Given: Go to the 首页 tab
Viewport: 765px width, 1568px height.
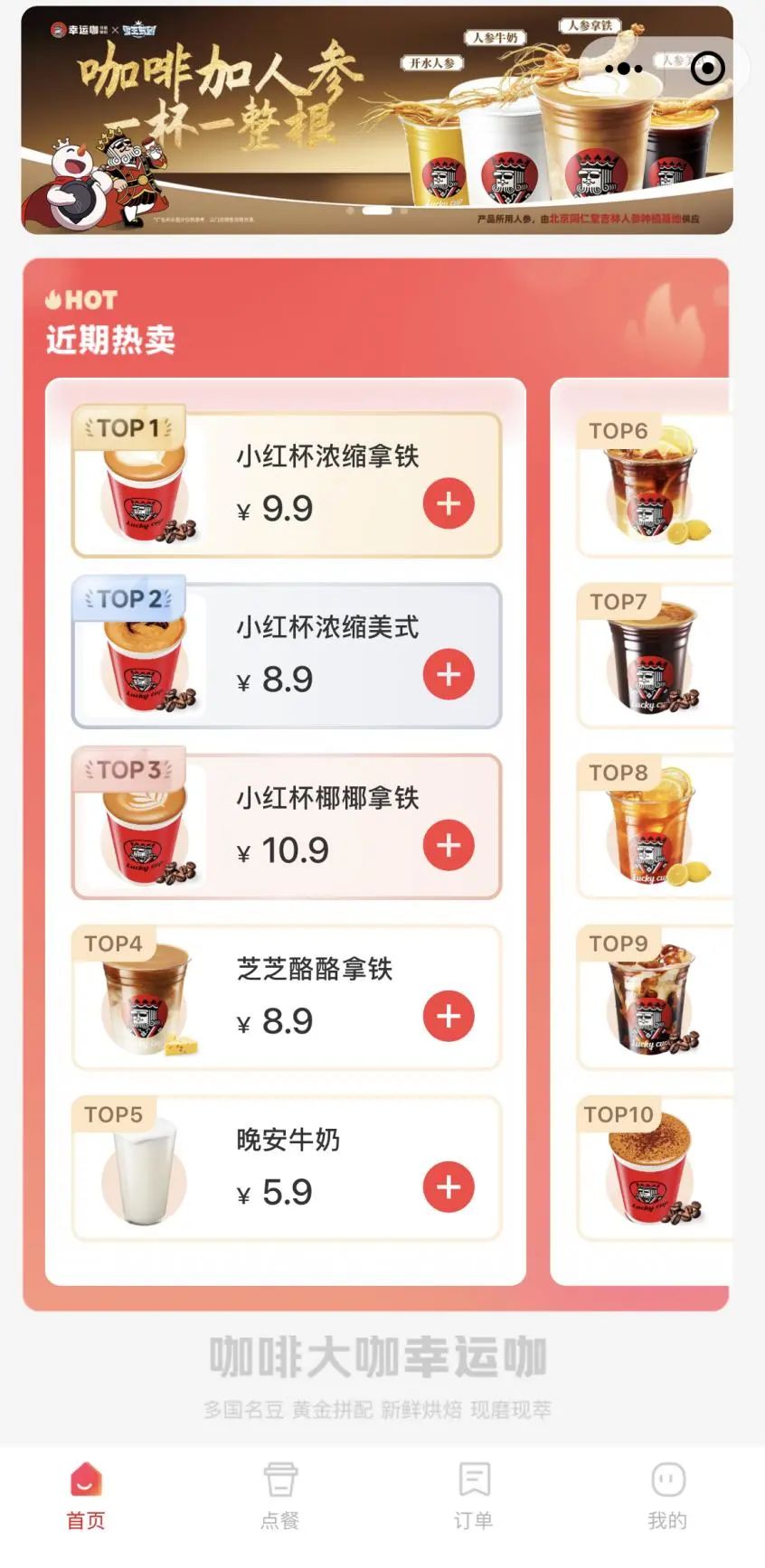Looking at the screenshot, I should (86, 1496).
